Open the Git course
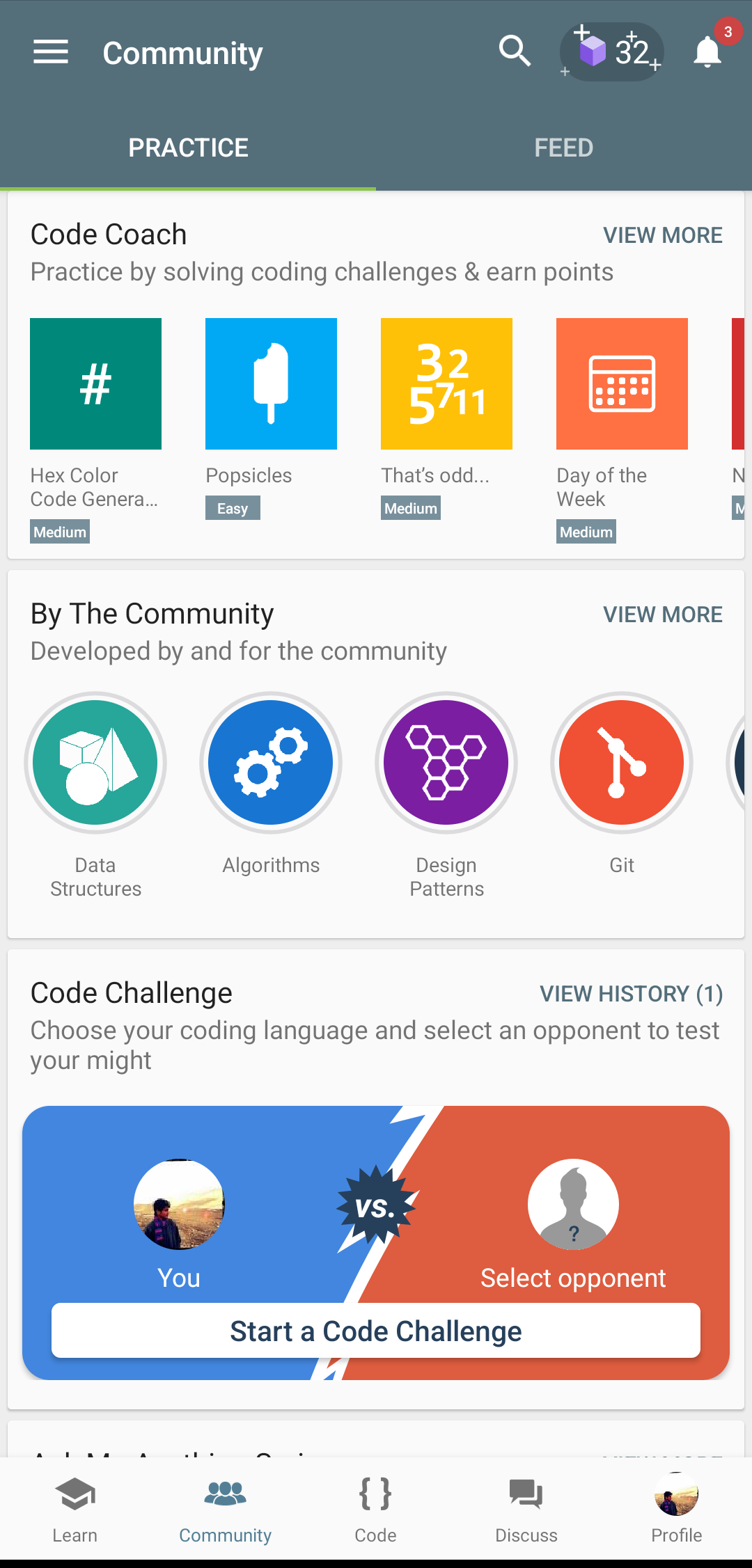 622,763
